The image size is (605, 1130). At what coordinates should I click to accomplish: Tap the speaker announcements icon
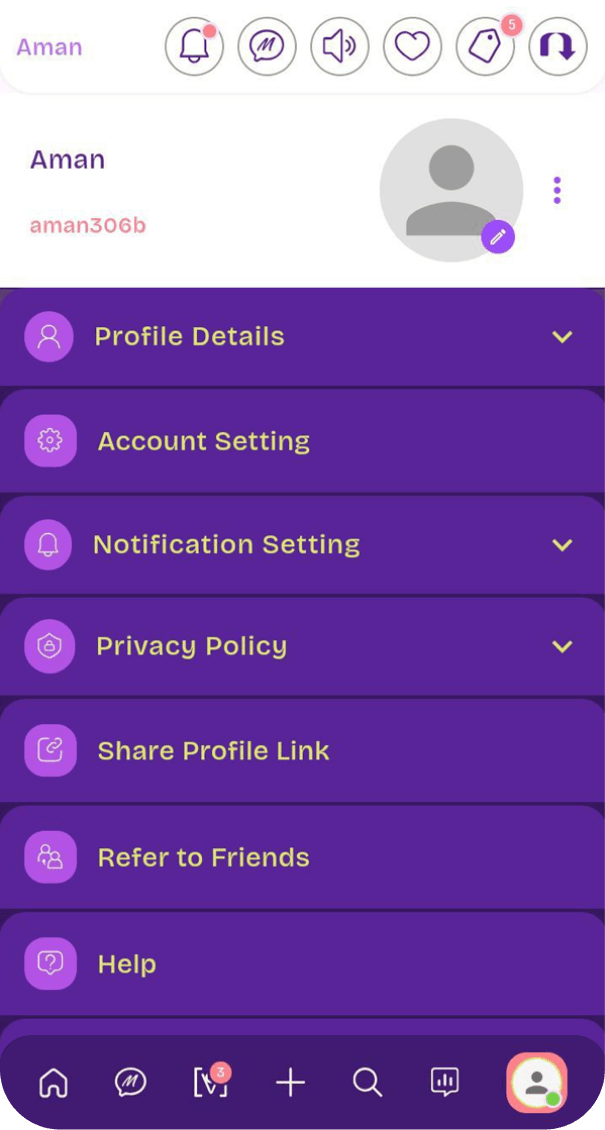[340, 47]
